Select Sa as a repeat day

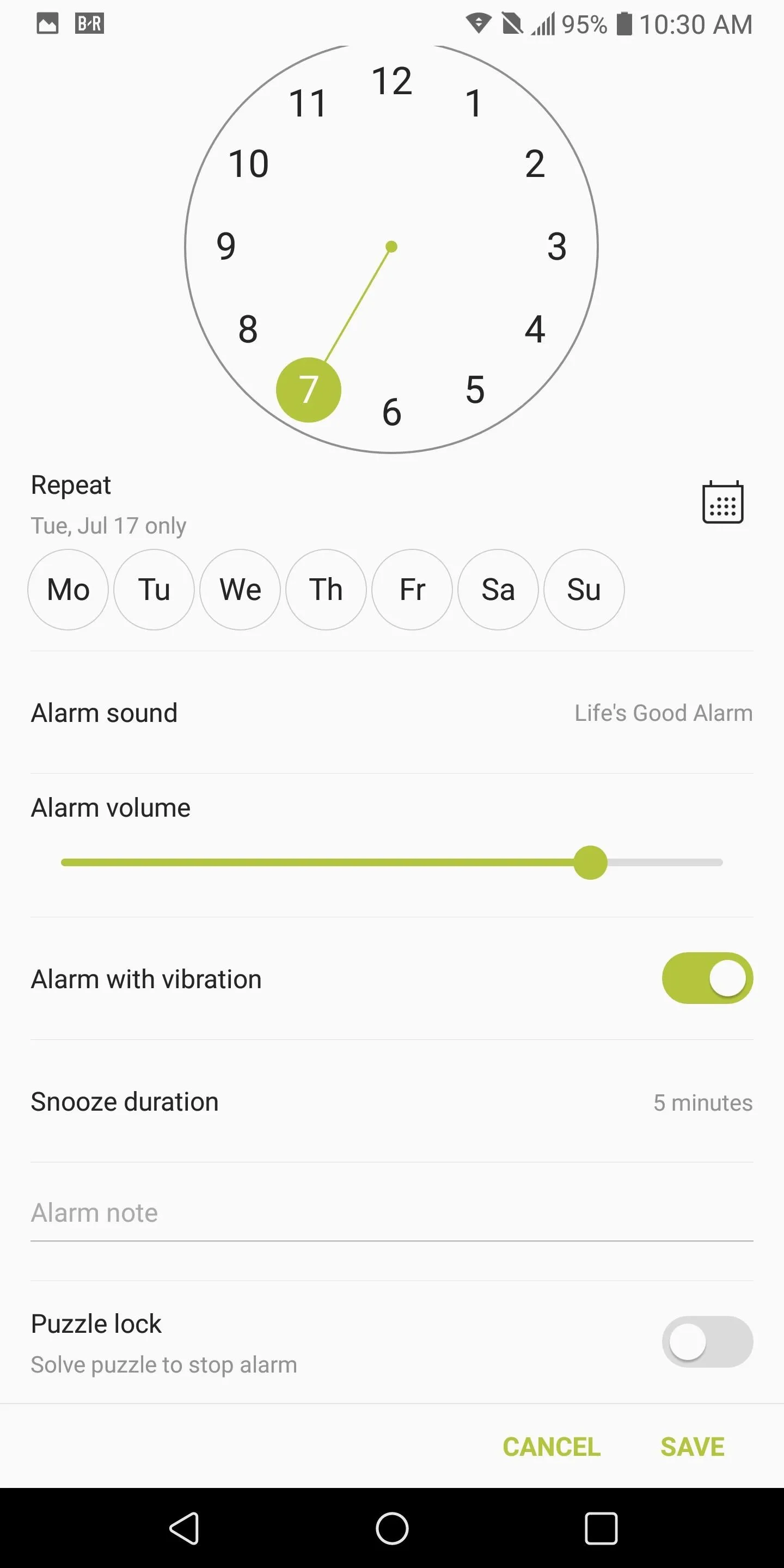tap(498, 589)
